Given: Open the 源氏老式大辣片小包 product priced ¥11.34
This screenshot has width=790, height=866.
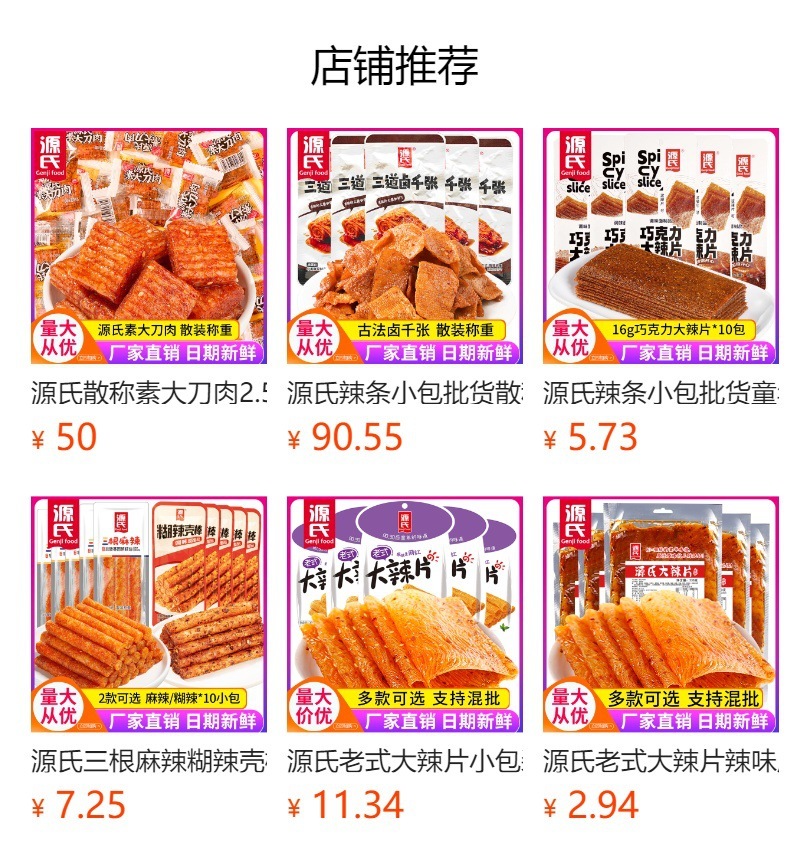Looking at the screenshot, I should [x=404, y=614].
